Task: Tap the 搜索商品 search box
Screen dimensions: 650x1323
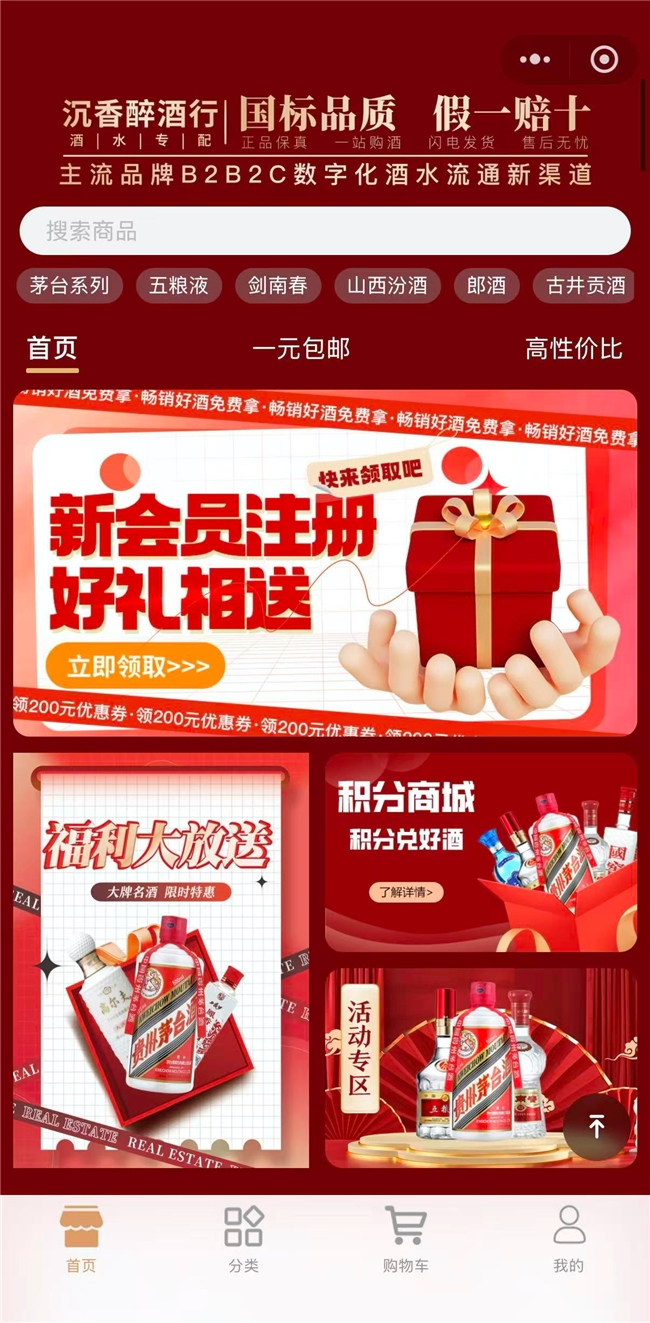Action: pos(325,232)
